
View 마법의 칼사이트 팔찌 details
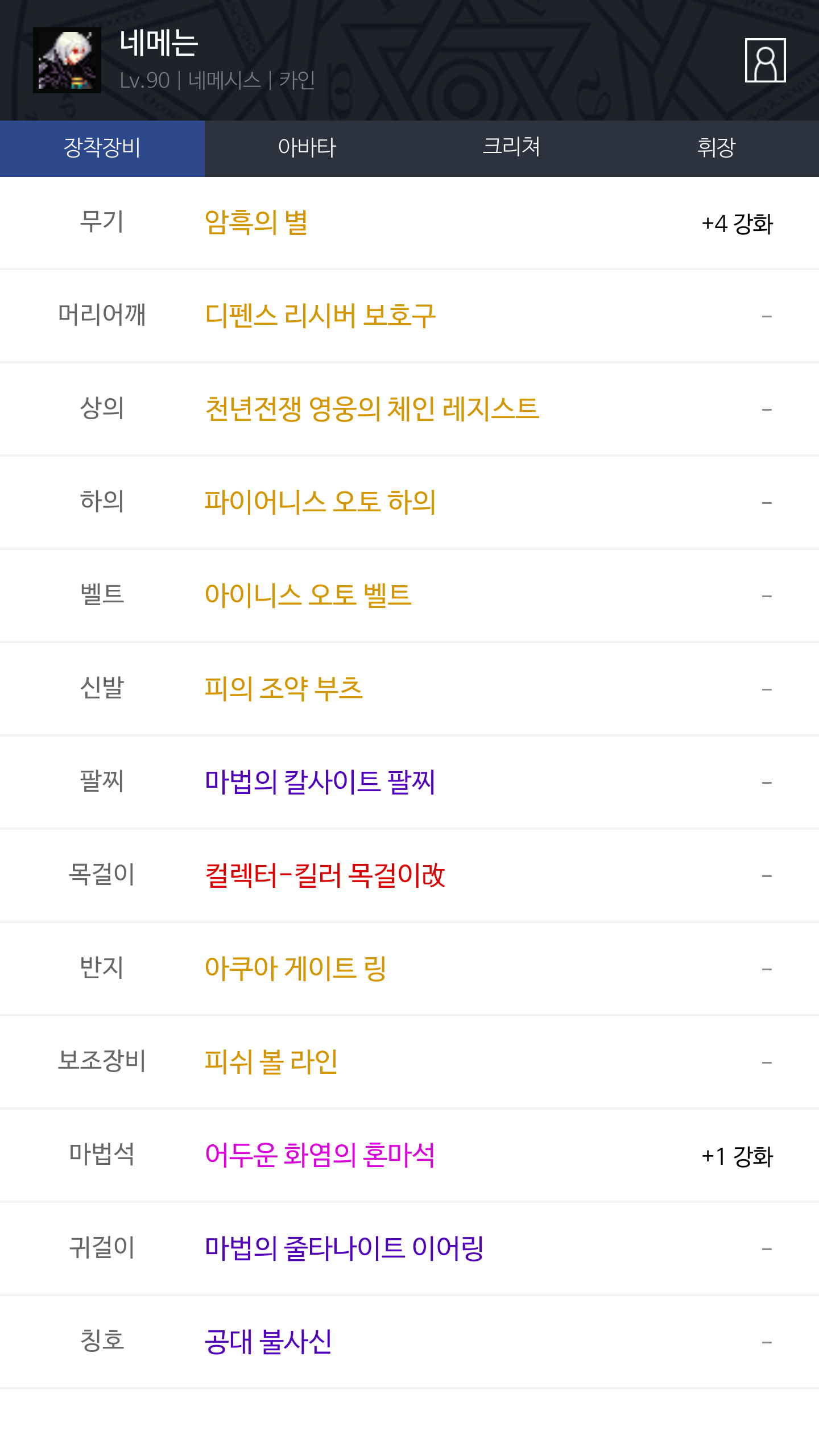click(320, 782)
